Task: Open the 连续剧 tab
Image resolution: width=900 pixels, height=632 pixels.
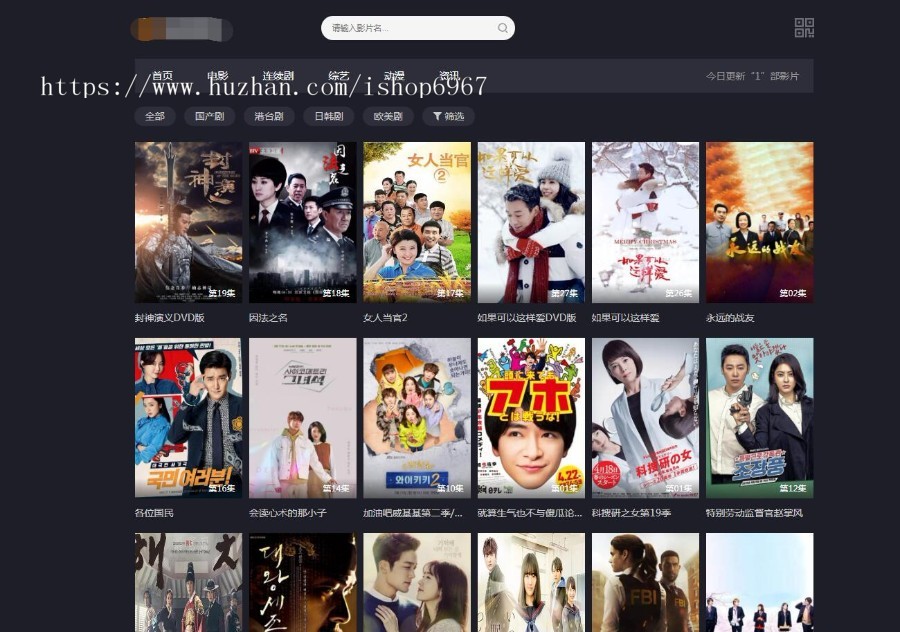Action: click(278, 76)
